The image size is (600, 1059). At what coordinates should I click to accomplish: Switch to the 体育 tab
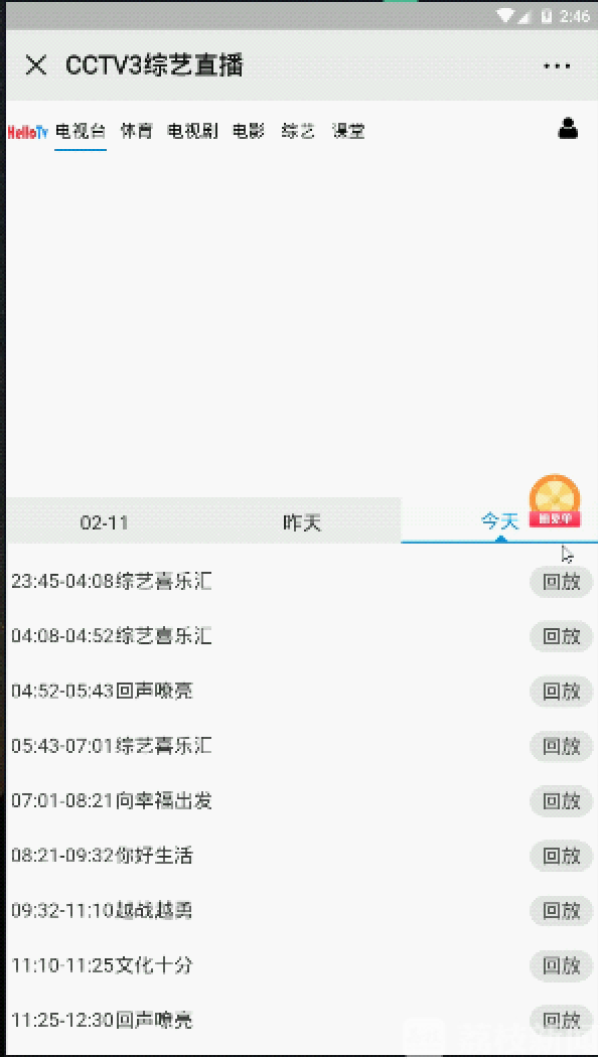(136, 131)
